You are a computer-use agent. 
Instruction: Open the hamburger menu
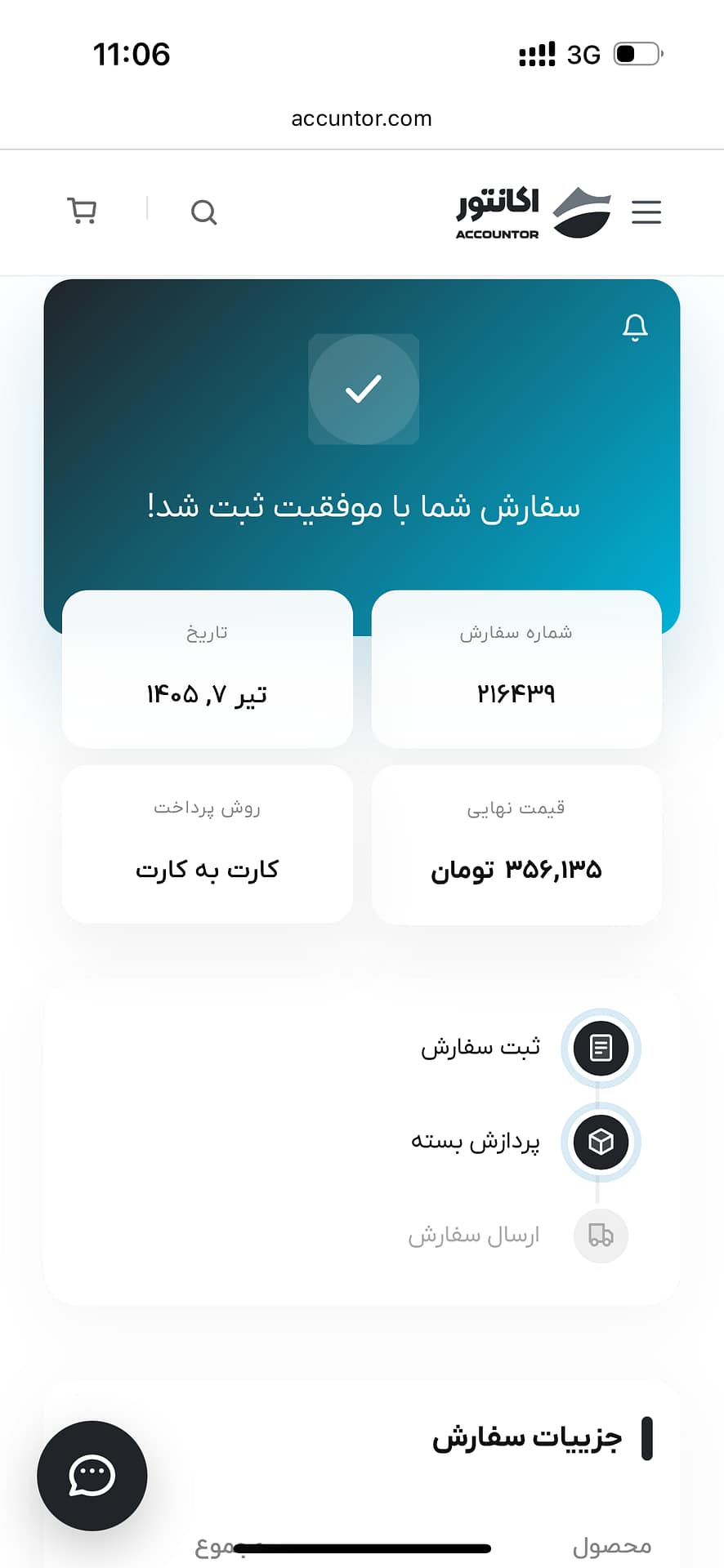646,212
